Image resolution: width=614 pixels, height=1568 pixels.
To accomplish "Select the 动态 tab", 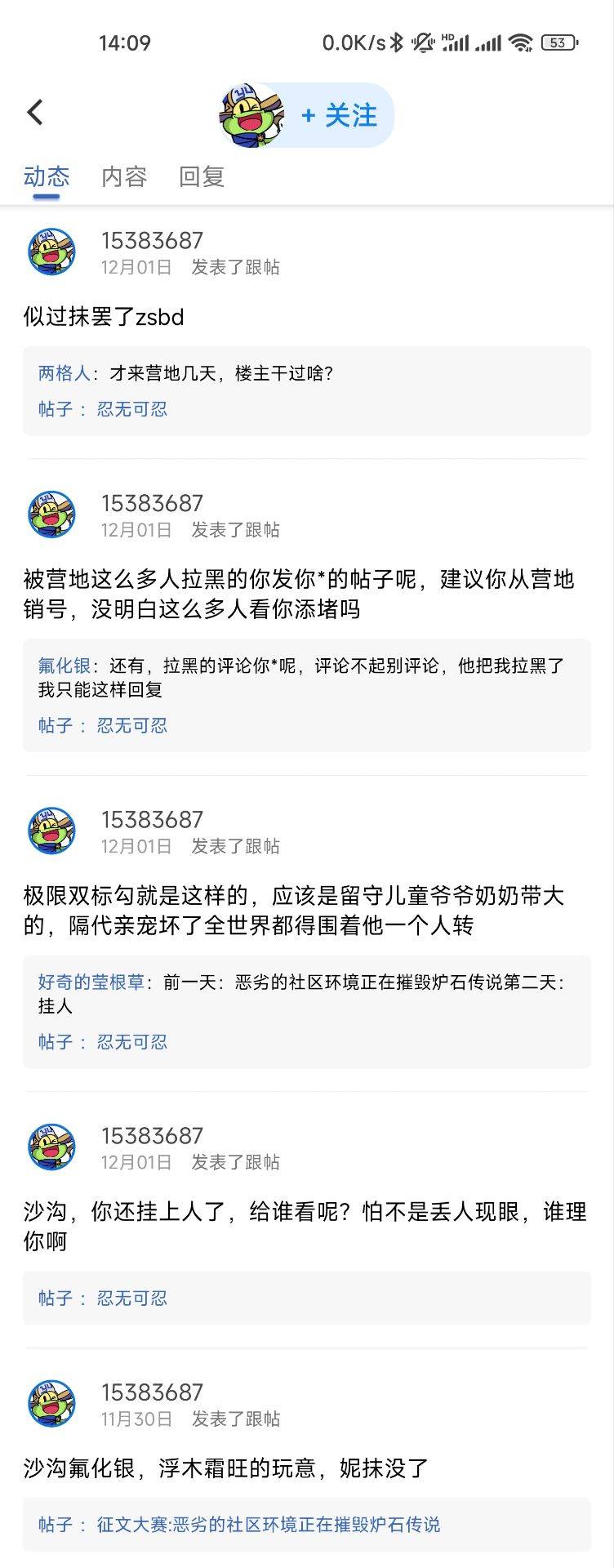I will click(47, 176).
